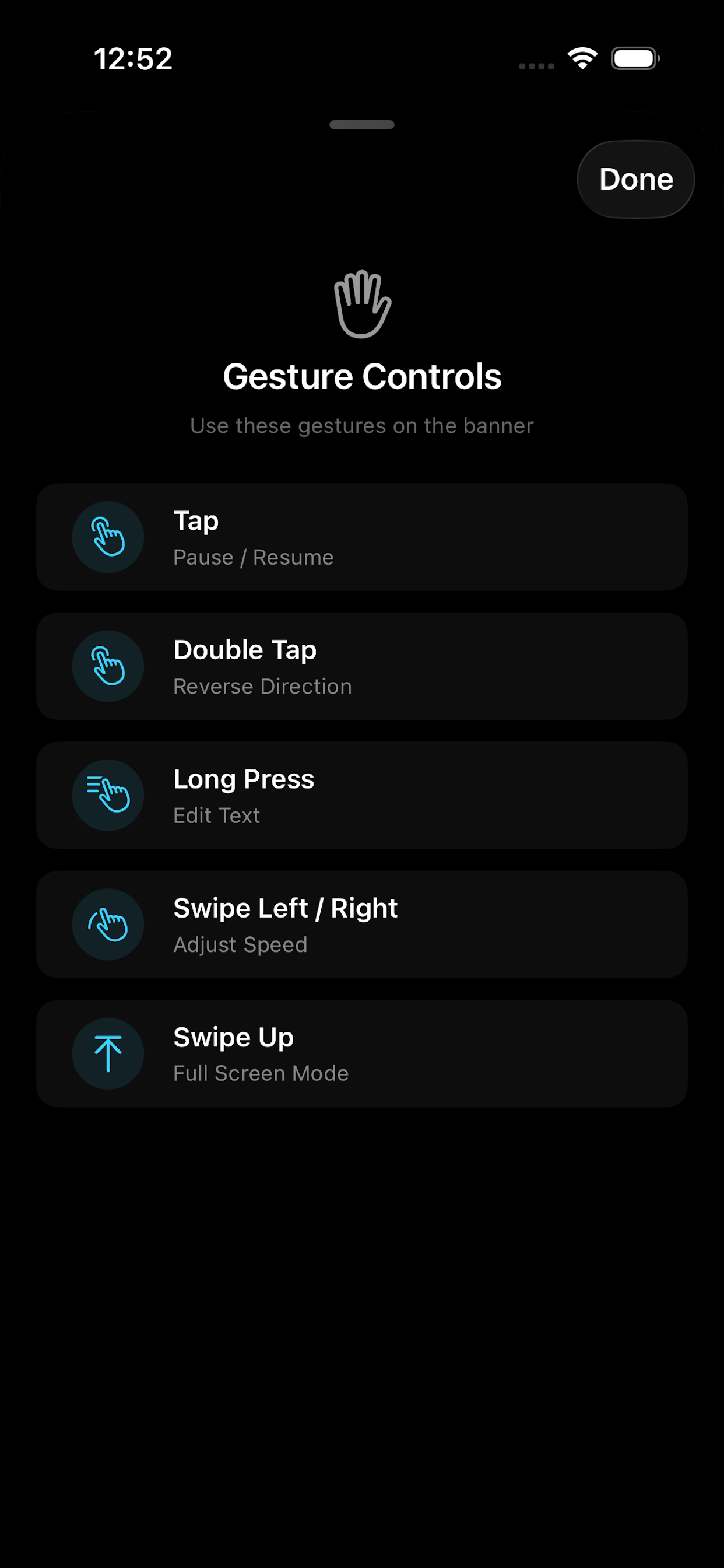This screenshot has width=724, height=1568.
Task: Click the battery indicator icon
Action: [635, 58]
